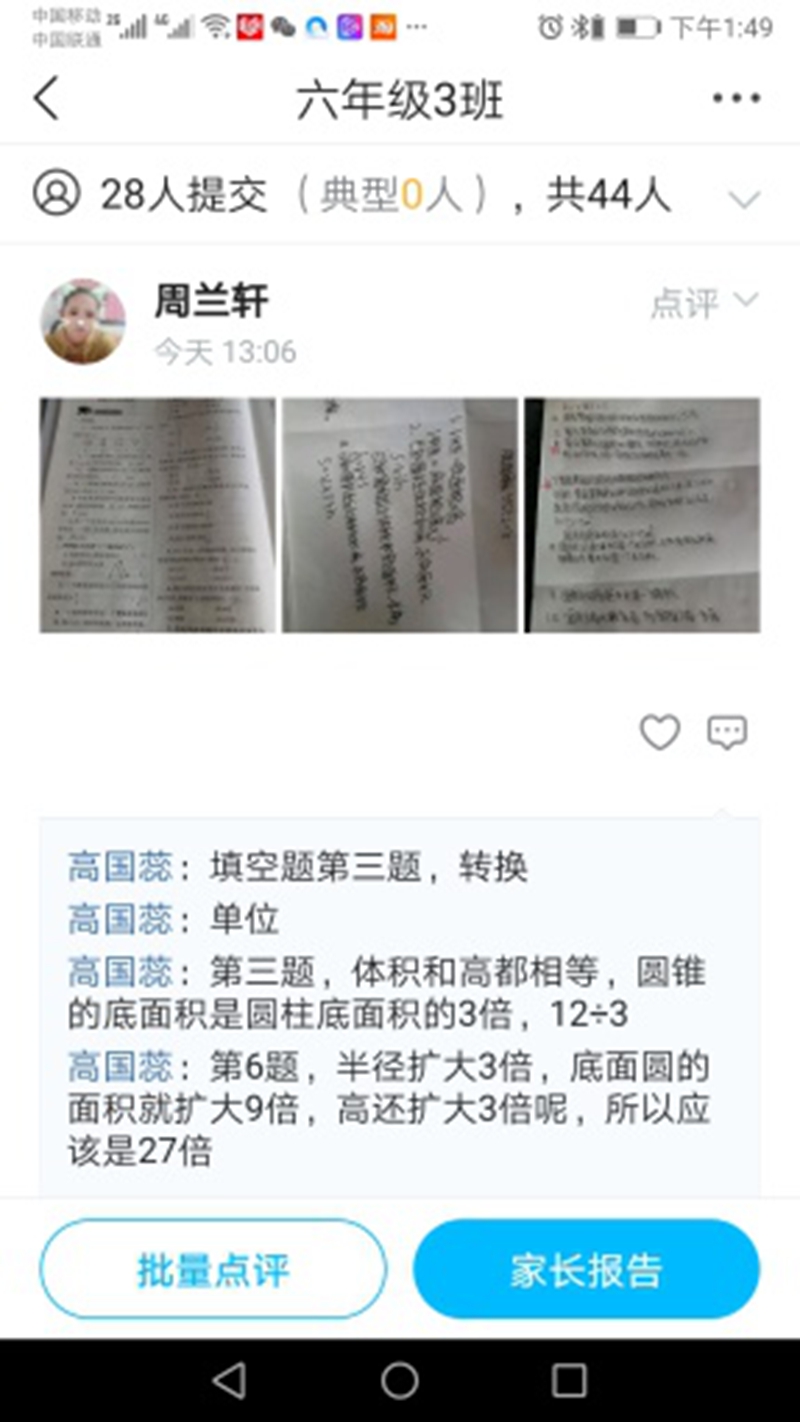Like 周兰轩's submission with the heart
Image resolution: width=800 pixels, height=1422 pixels.
coord(659,733)
